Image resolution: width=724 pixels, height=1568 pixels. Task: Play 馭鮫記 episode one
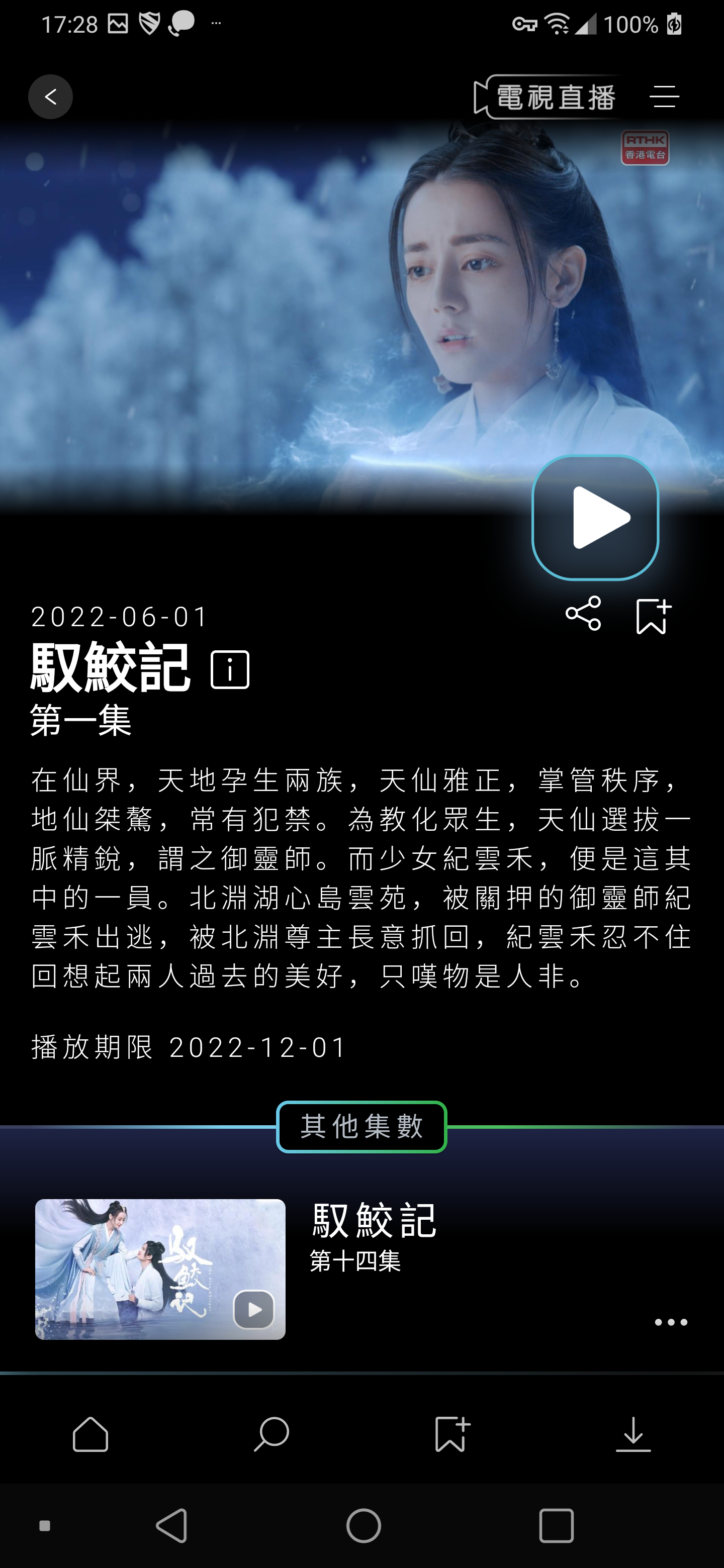tap(595, 518)
